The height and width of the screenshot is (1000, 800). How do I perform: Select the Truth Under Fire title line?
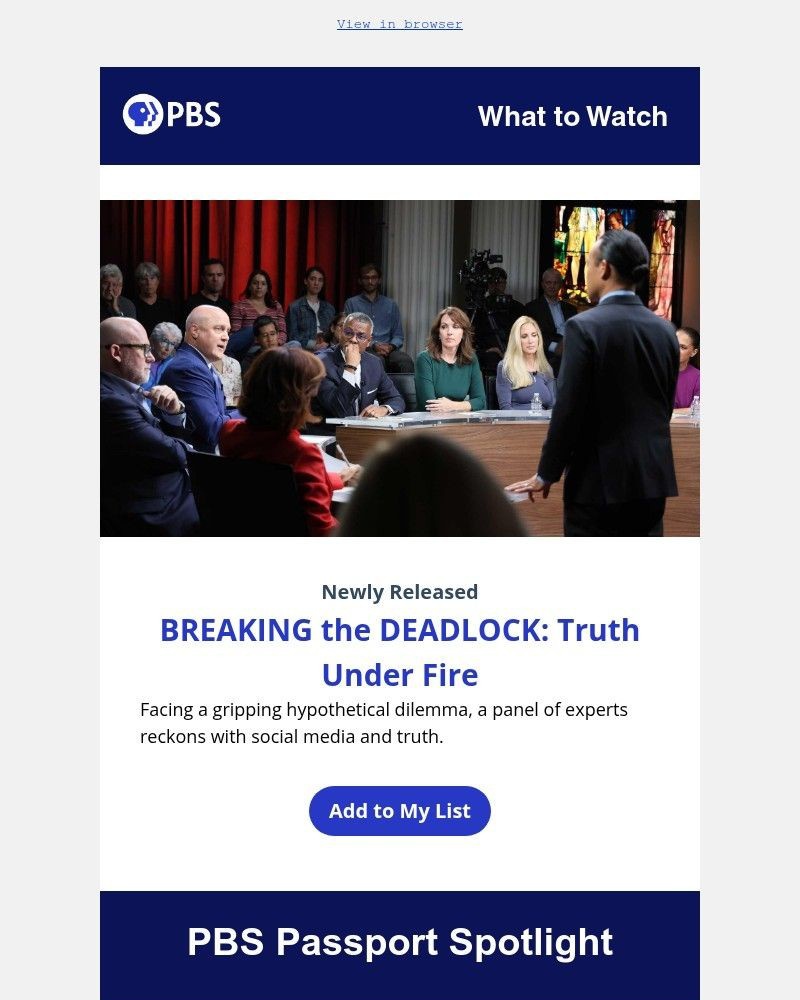click(x=399, y=675)
